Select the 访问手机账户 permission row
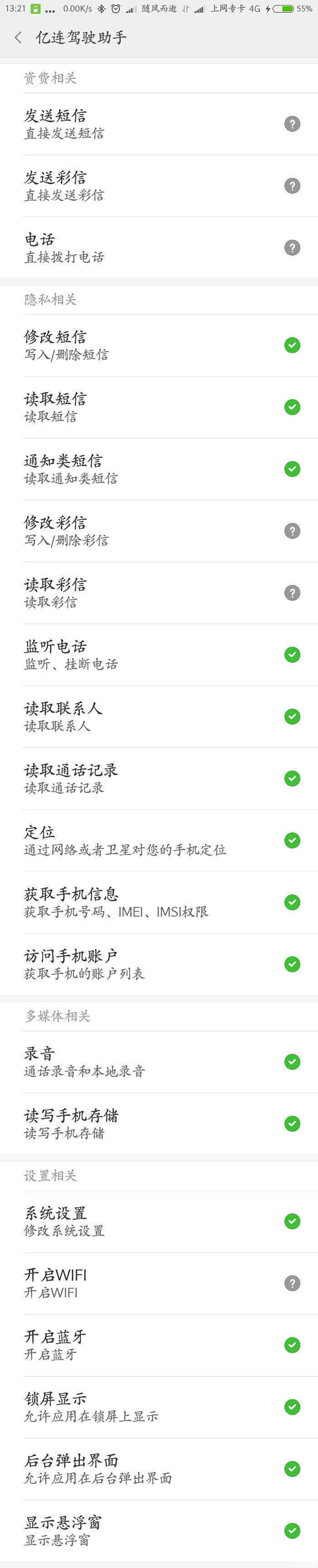318x1568 pixels. point(159,964)
